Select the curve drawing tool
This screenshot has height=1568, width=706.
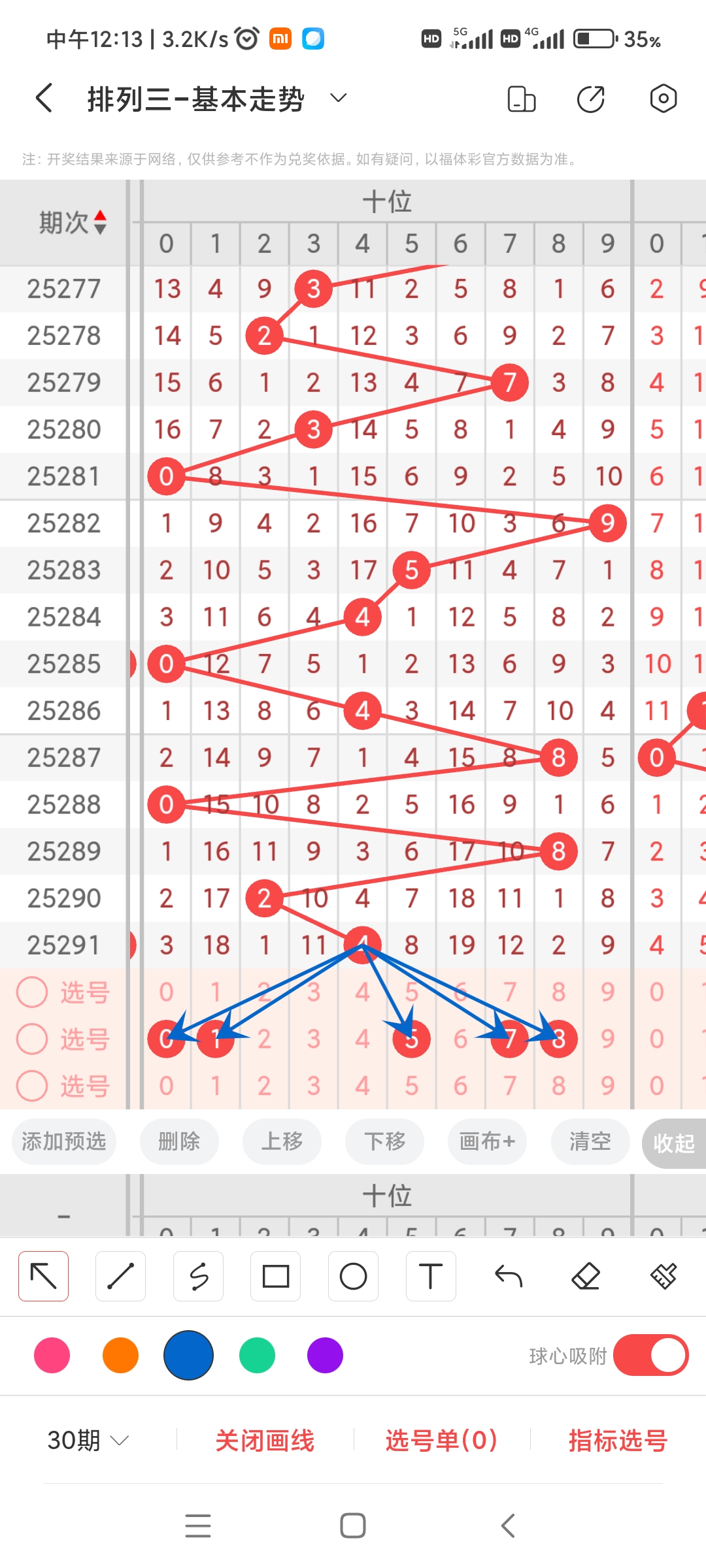199,1275
